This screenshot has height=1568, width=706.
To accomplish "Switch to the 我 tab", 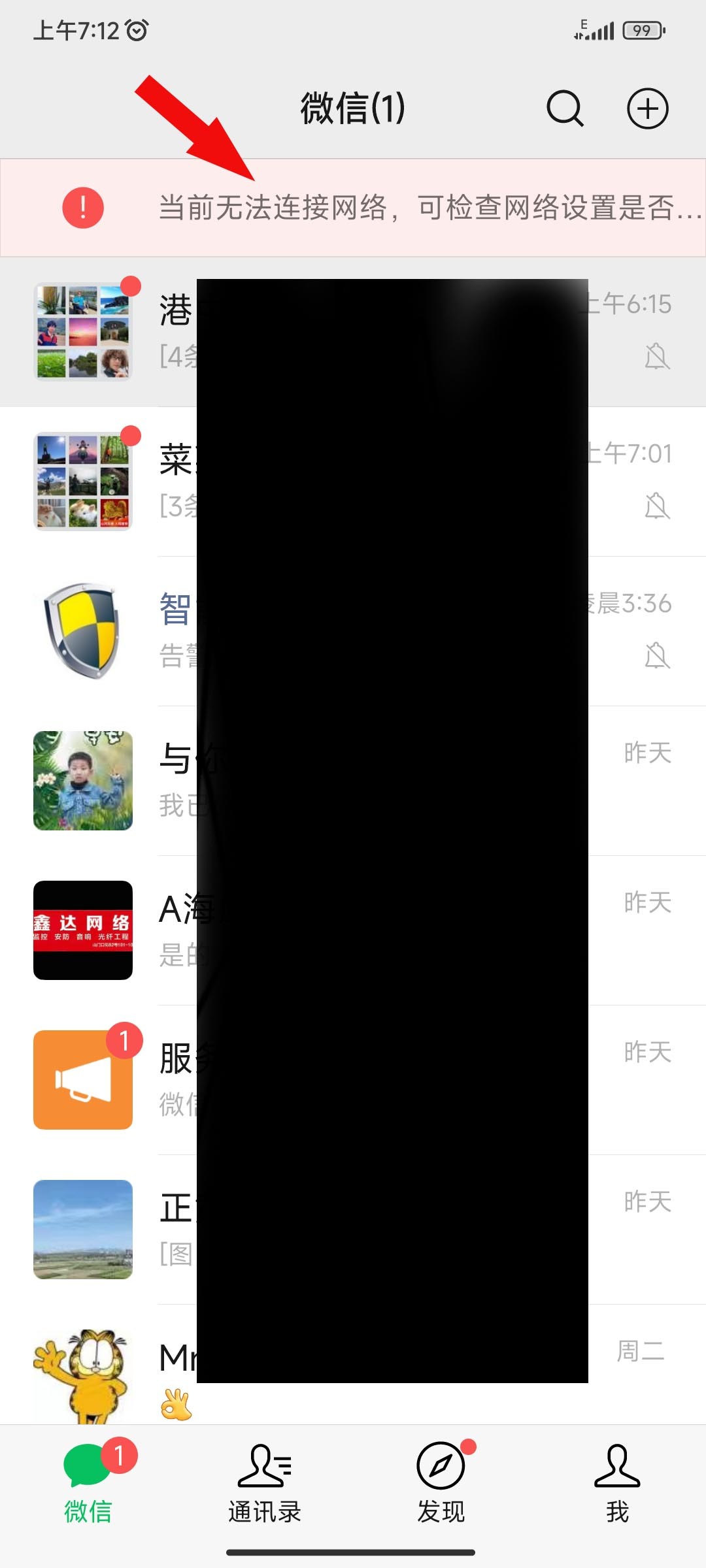I will (617, 1483).
